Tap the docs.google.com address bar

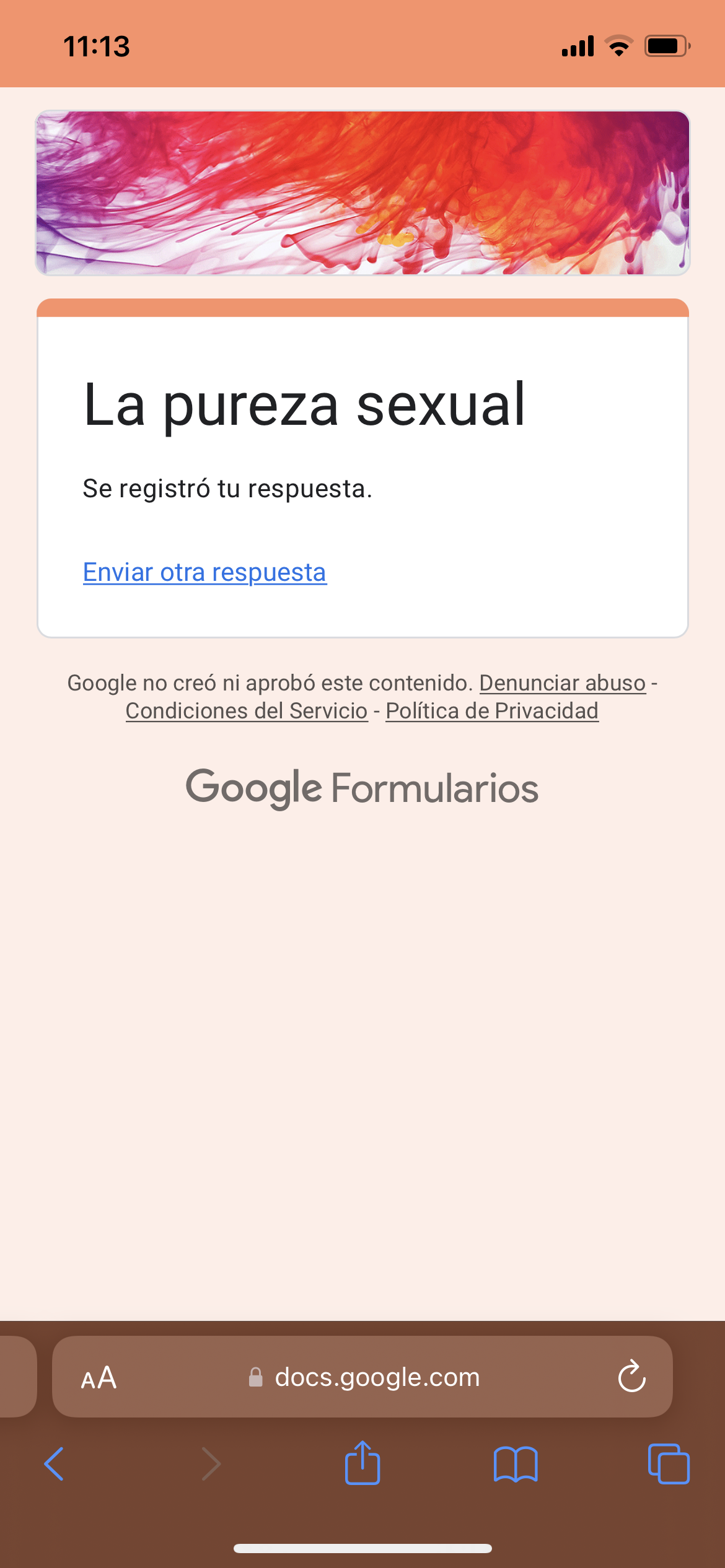pyautogui.click(x=362, y=1377)
